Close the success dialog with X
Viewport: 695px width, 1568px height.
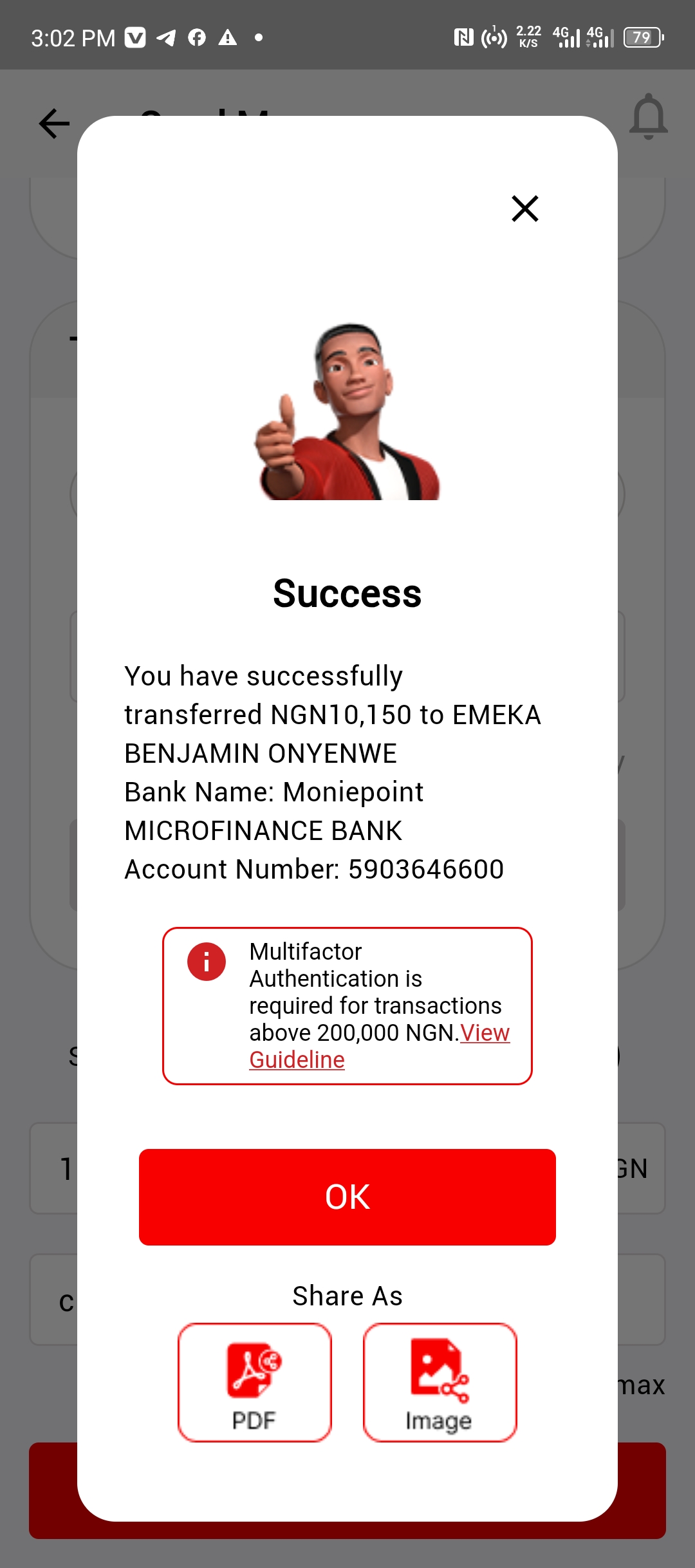[525, 209]
